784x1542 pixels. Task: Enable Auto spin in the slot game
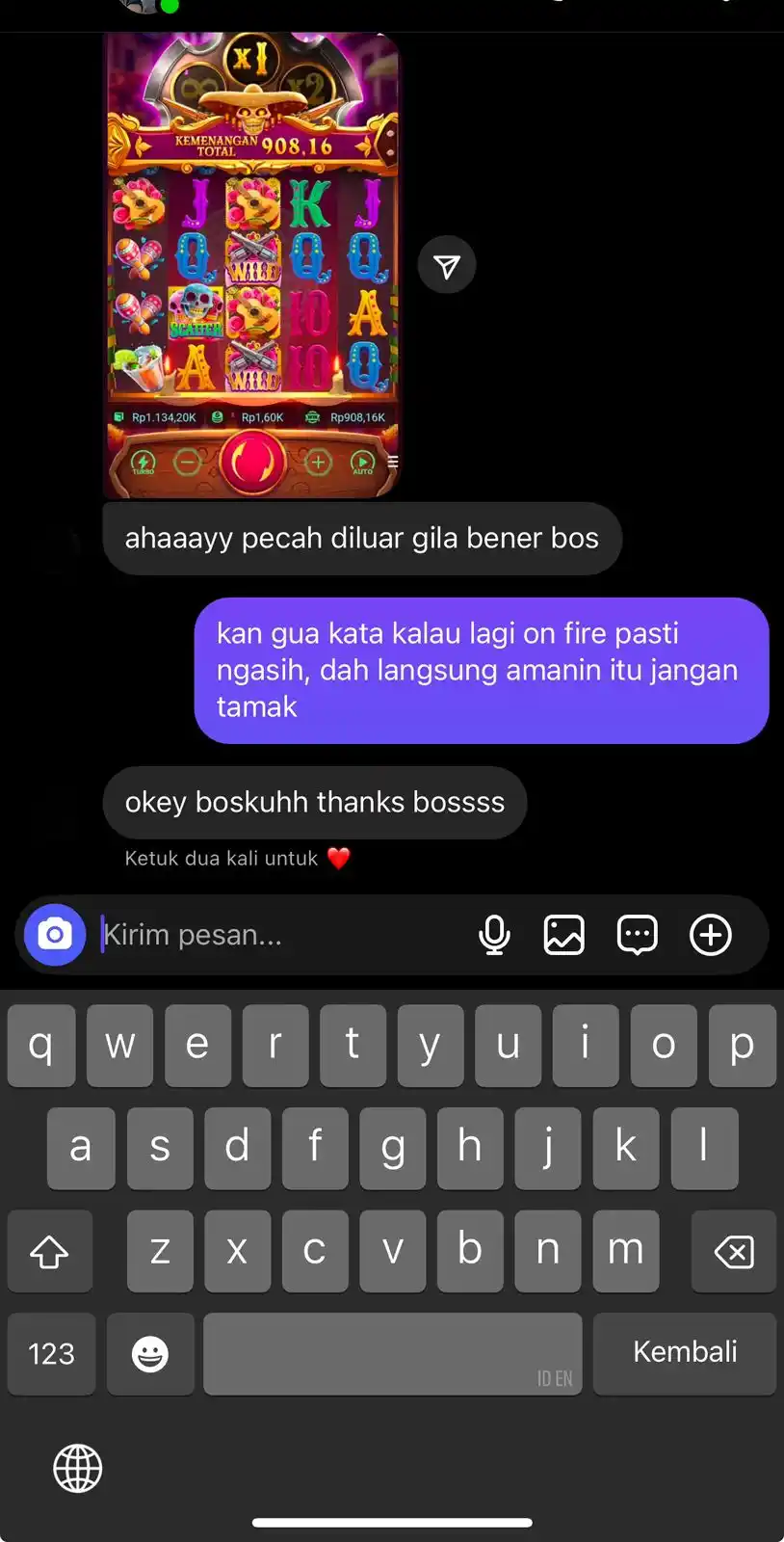coord(361,463)
